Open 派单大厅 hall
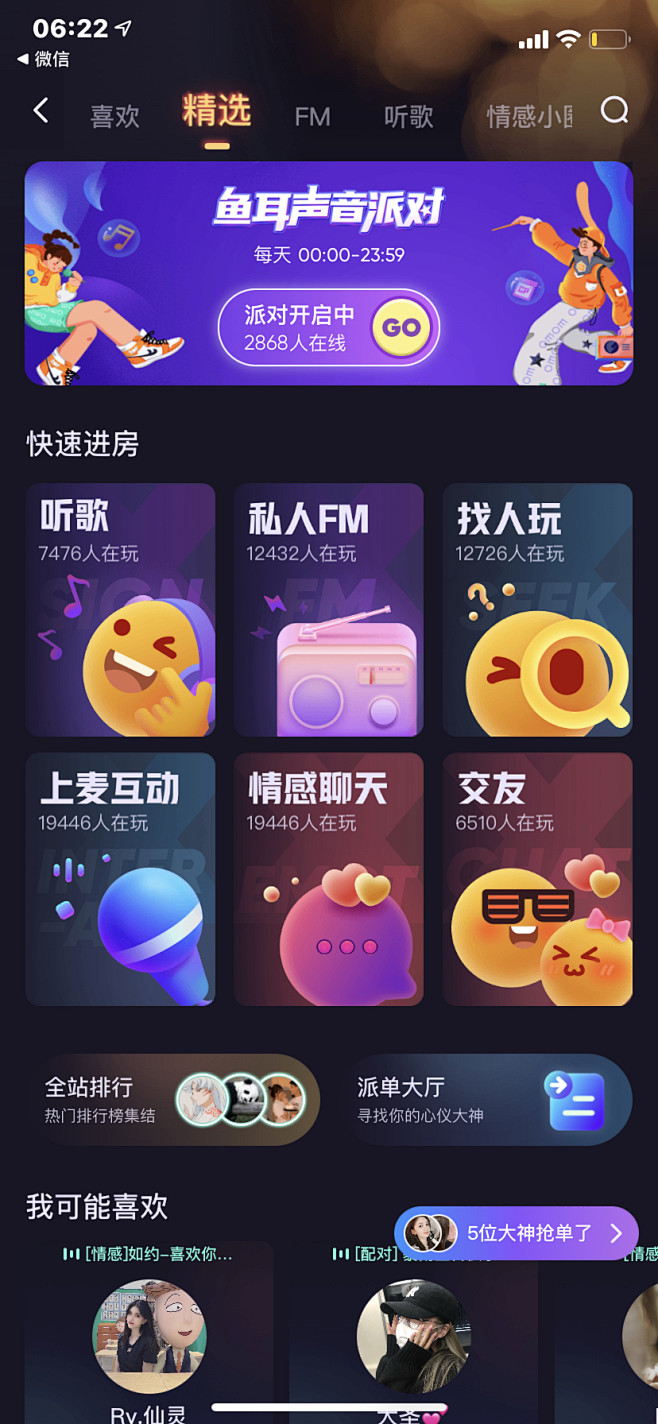This screenshot has width=658, height=1424. point(485,1099)
